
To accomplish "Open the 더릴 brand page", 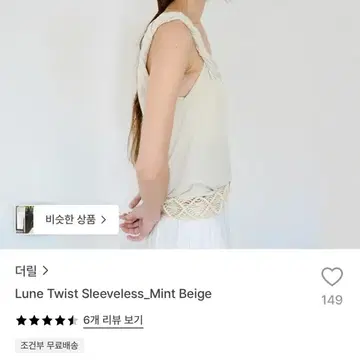I will click(x=32, y=271).
